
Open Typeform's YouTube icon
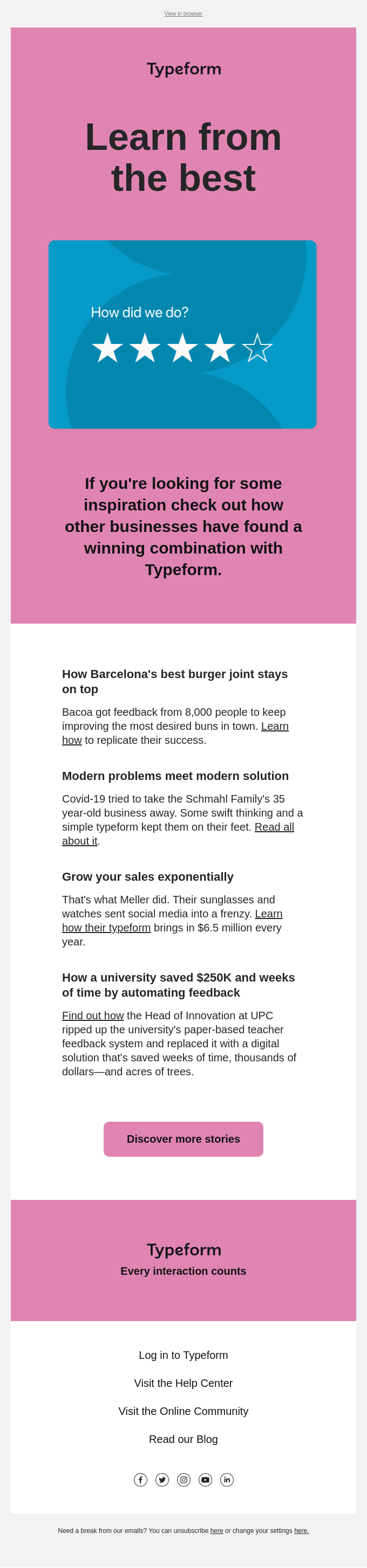(x=206, y=1480)
